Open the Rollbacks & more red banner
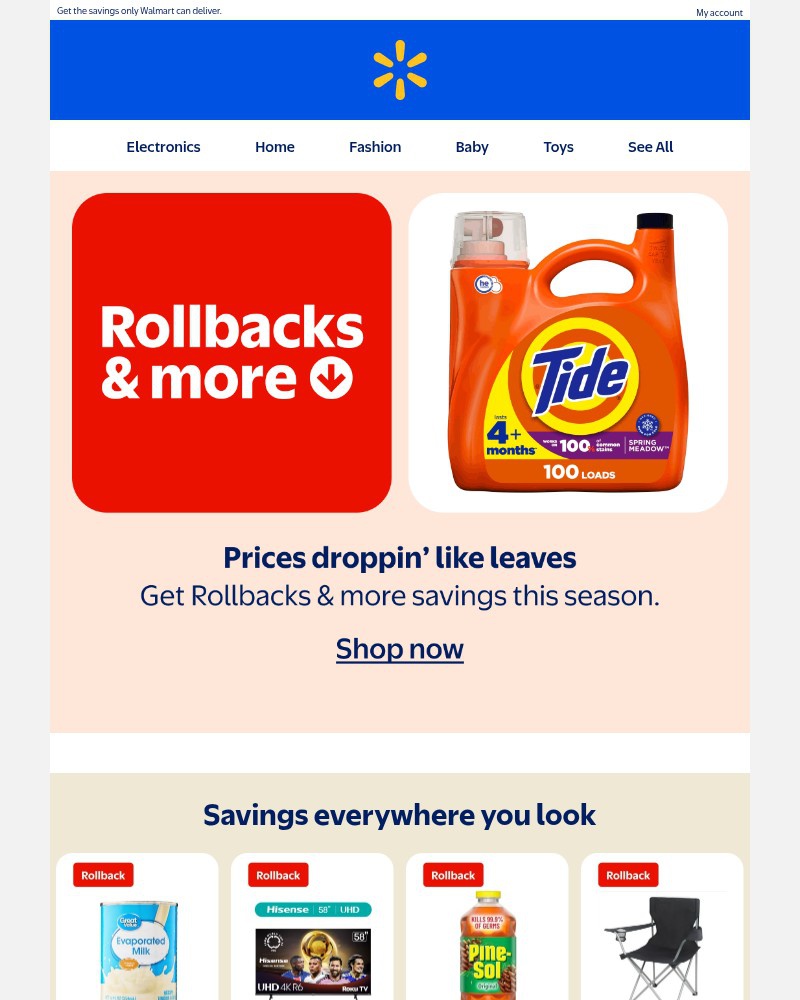800x1000 pixels. pyautogui.click(x=231, y=353)
